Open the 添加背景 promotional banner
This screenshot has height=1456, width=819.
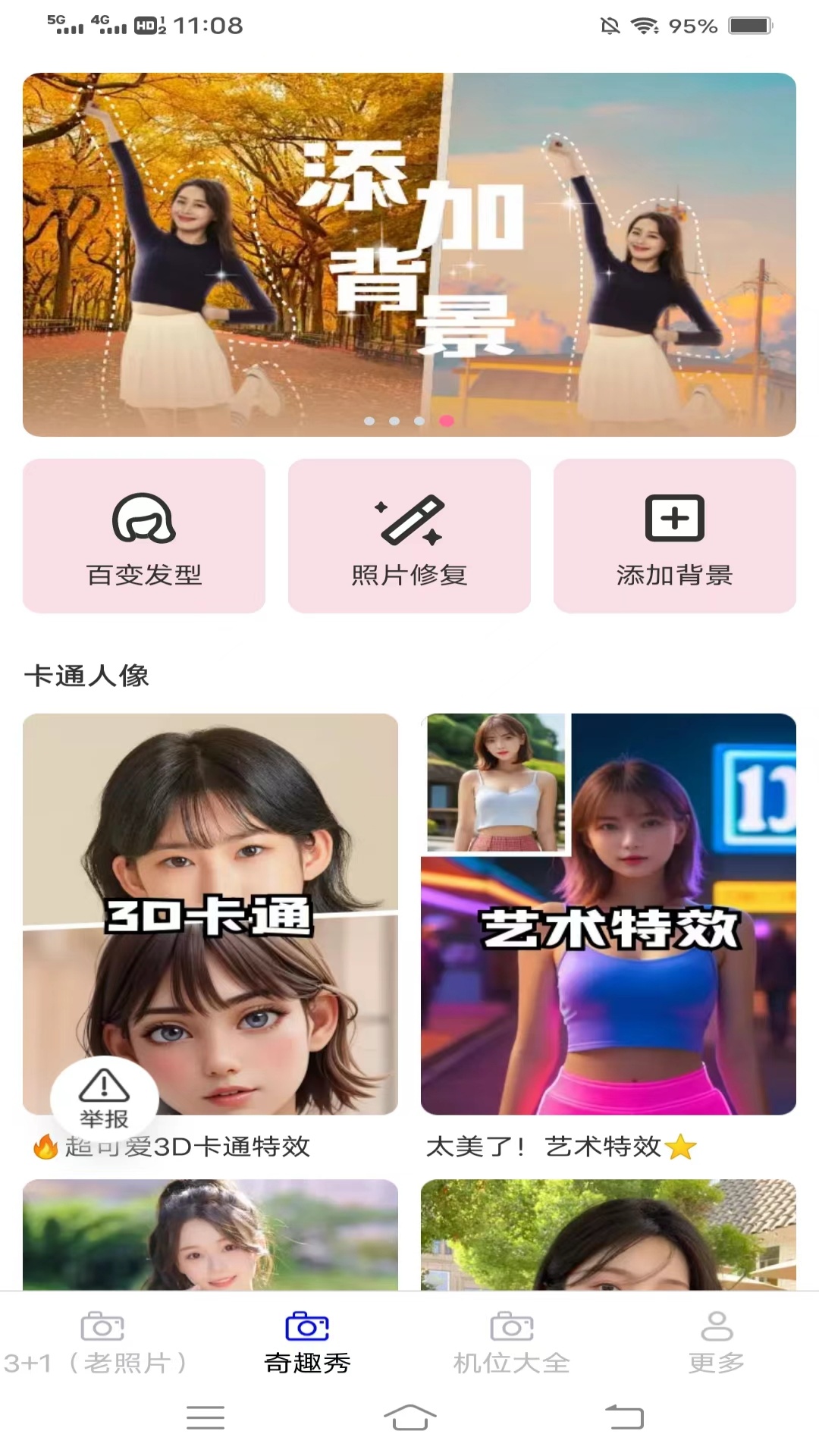pyautogui.click(x=409, y=254)
